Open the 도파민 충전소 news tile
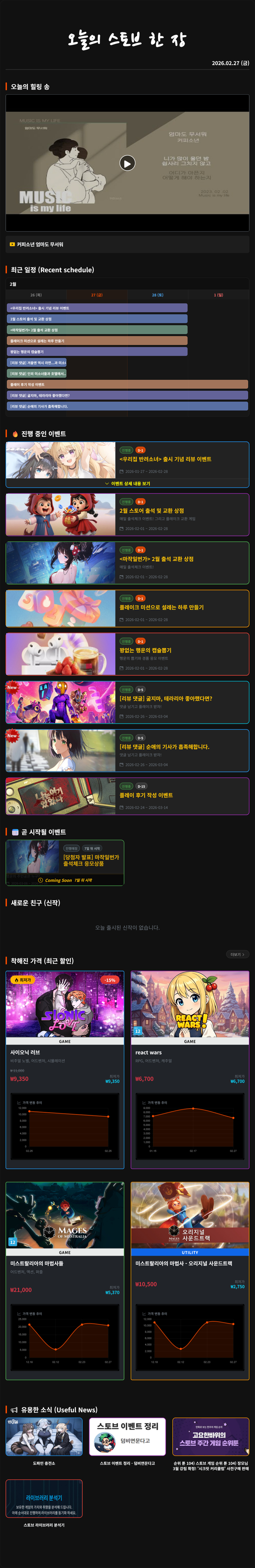This screenshot has width=255, height=1568. tap(44, 1442)
